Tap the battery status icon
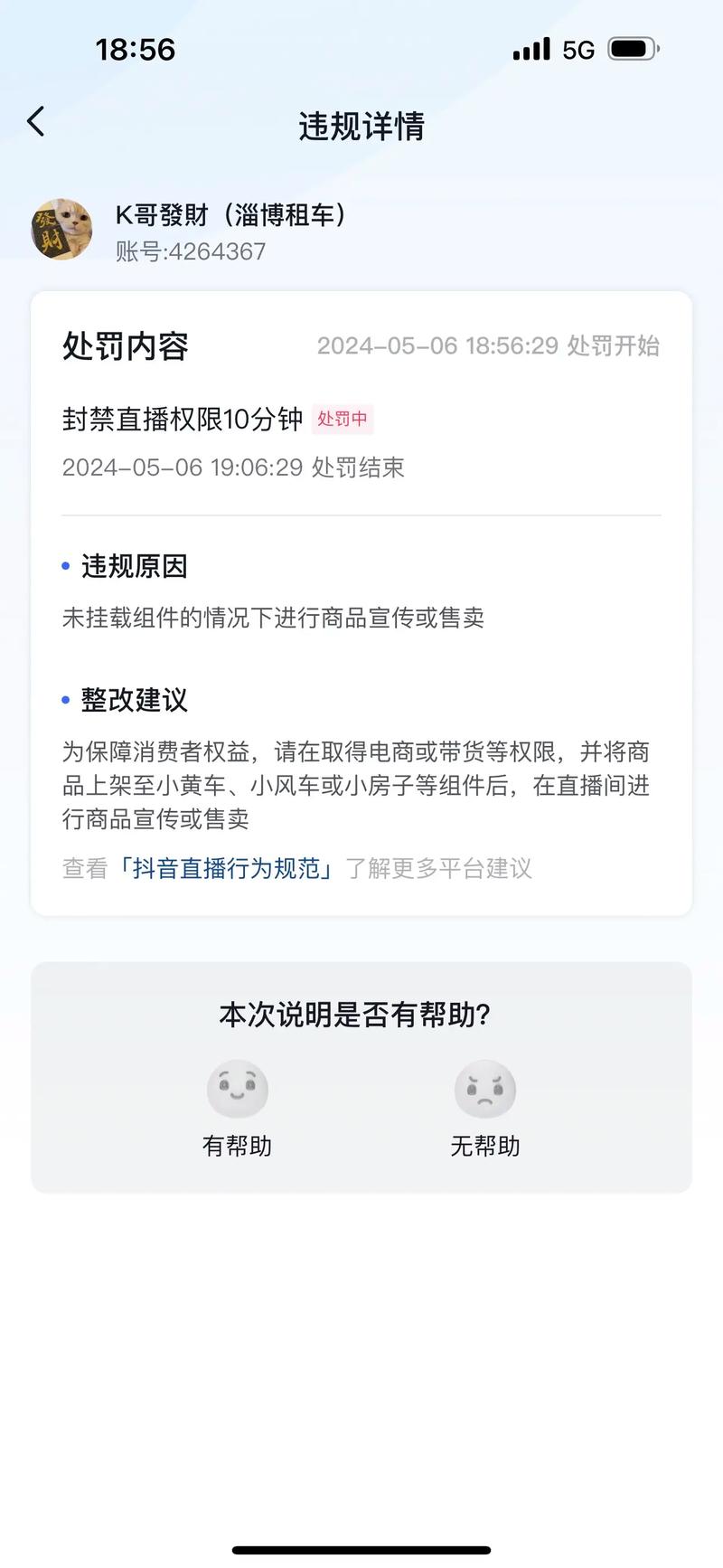Screen dimensions: 723x1568 click(633, 50)
